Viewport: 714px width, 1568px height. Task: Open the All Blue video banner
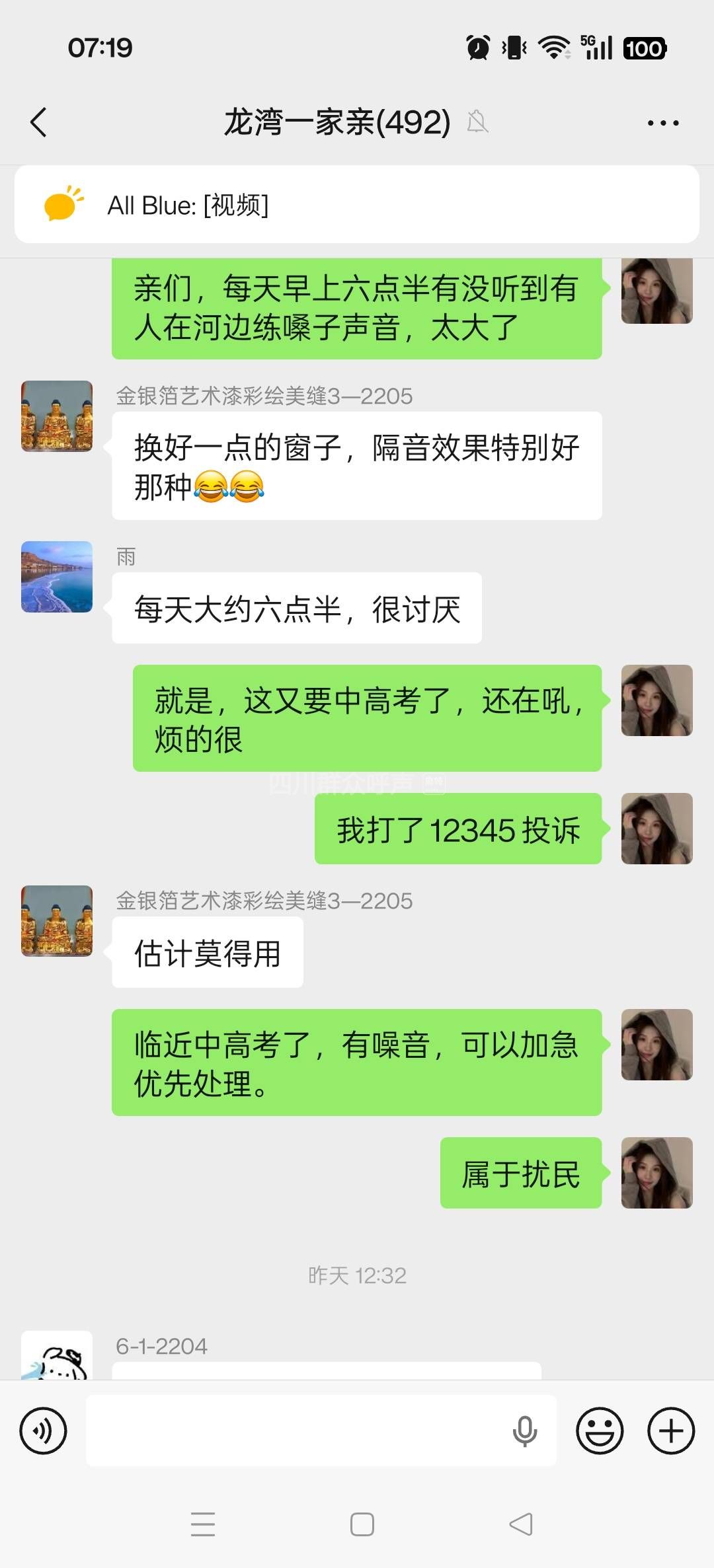(357, 205)
